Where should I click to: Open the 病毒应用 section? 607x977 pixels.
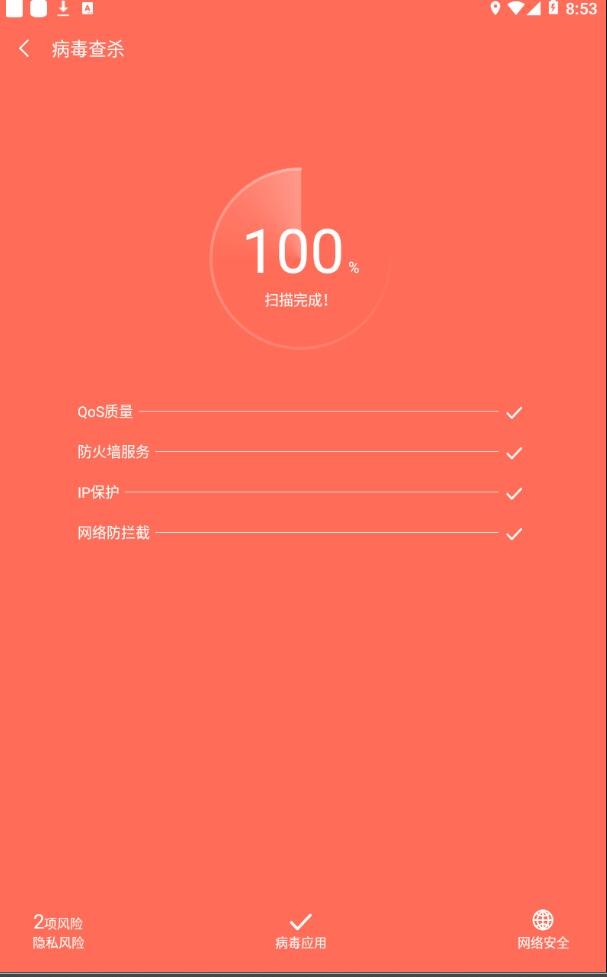301,930
